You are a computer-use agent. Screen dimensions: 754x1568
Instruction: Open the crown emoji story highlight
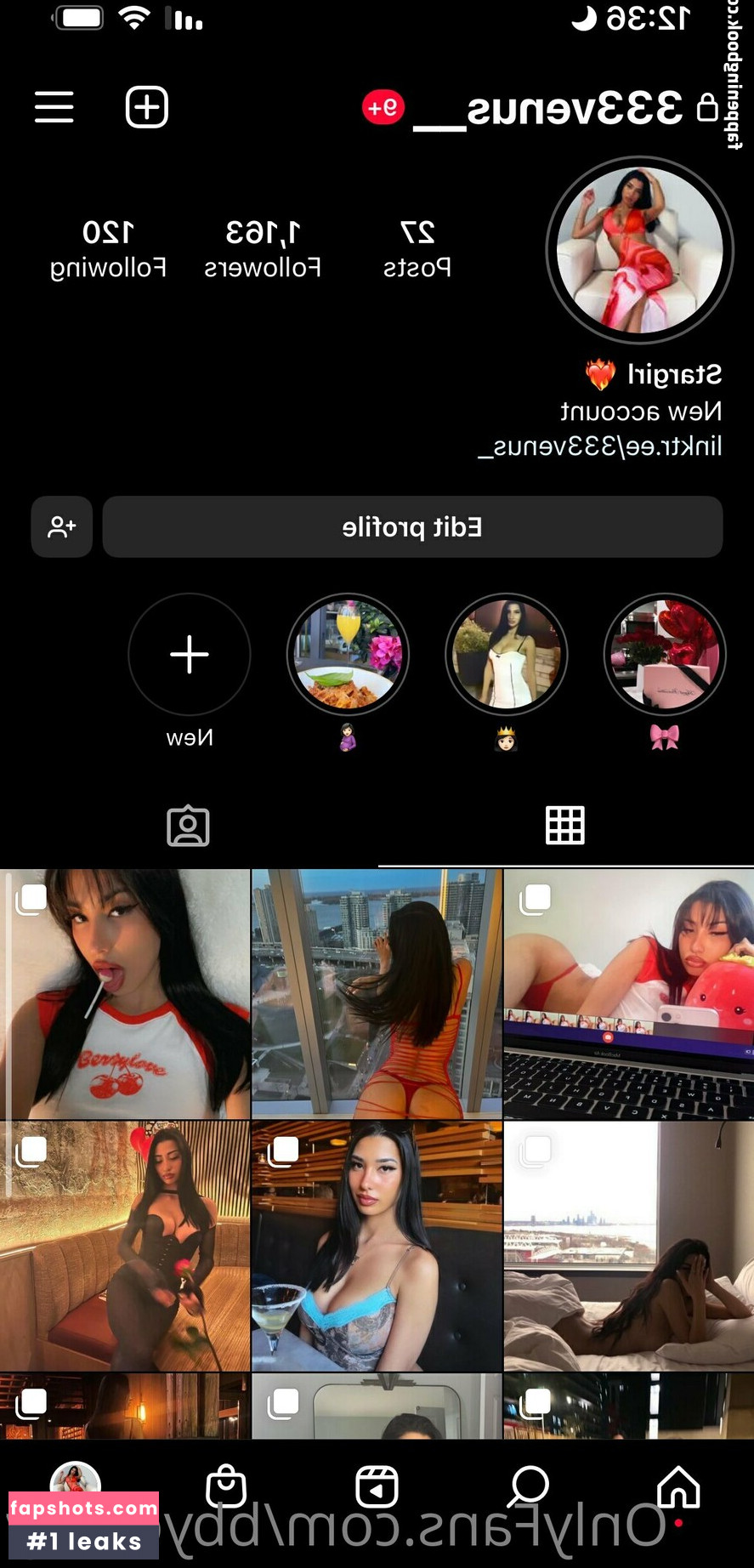point(506,654)
